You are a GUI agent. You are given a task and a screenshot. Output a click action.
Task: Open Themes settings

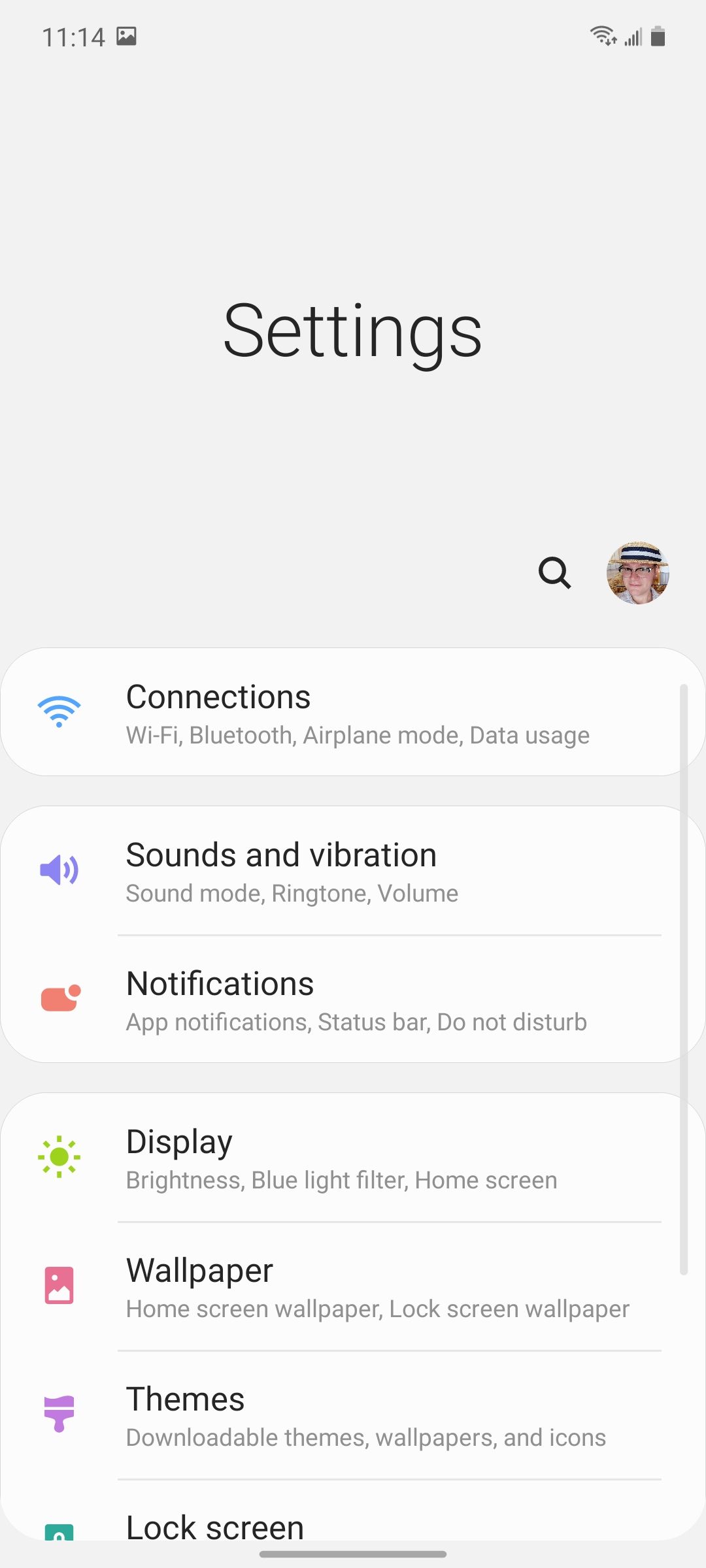coord(353,1415)
